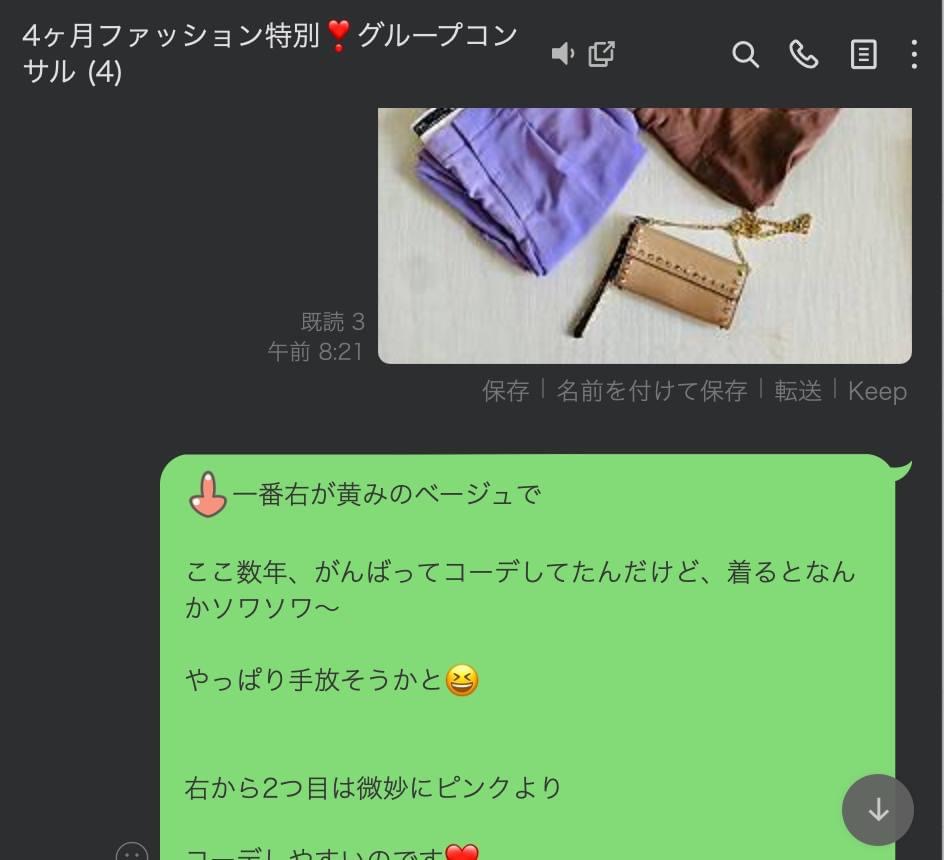
Task: Pop out chat into separate window
Action: tap(601, 54)
